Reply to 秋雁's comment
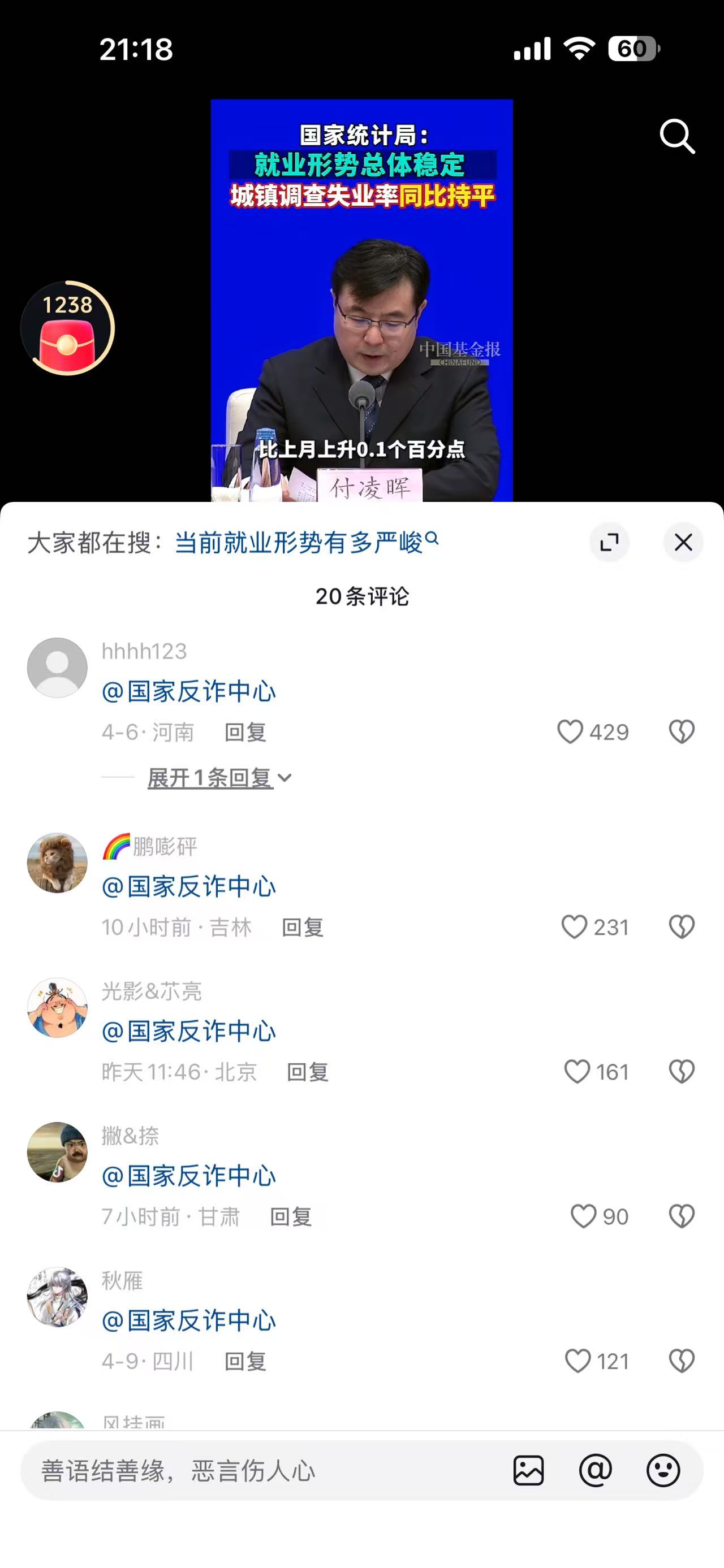Viewport: 724px width, 1568px height. [x=245, y=1362]
